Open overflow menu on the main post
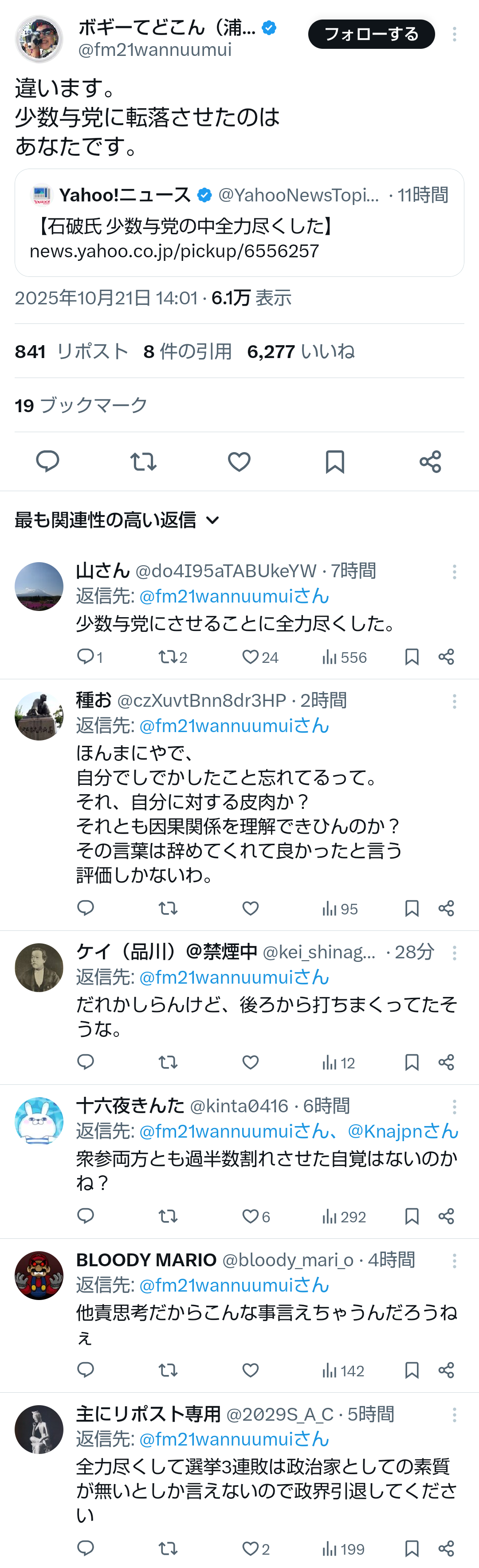 pyautogui.click(x=454, y=34)
